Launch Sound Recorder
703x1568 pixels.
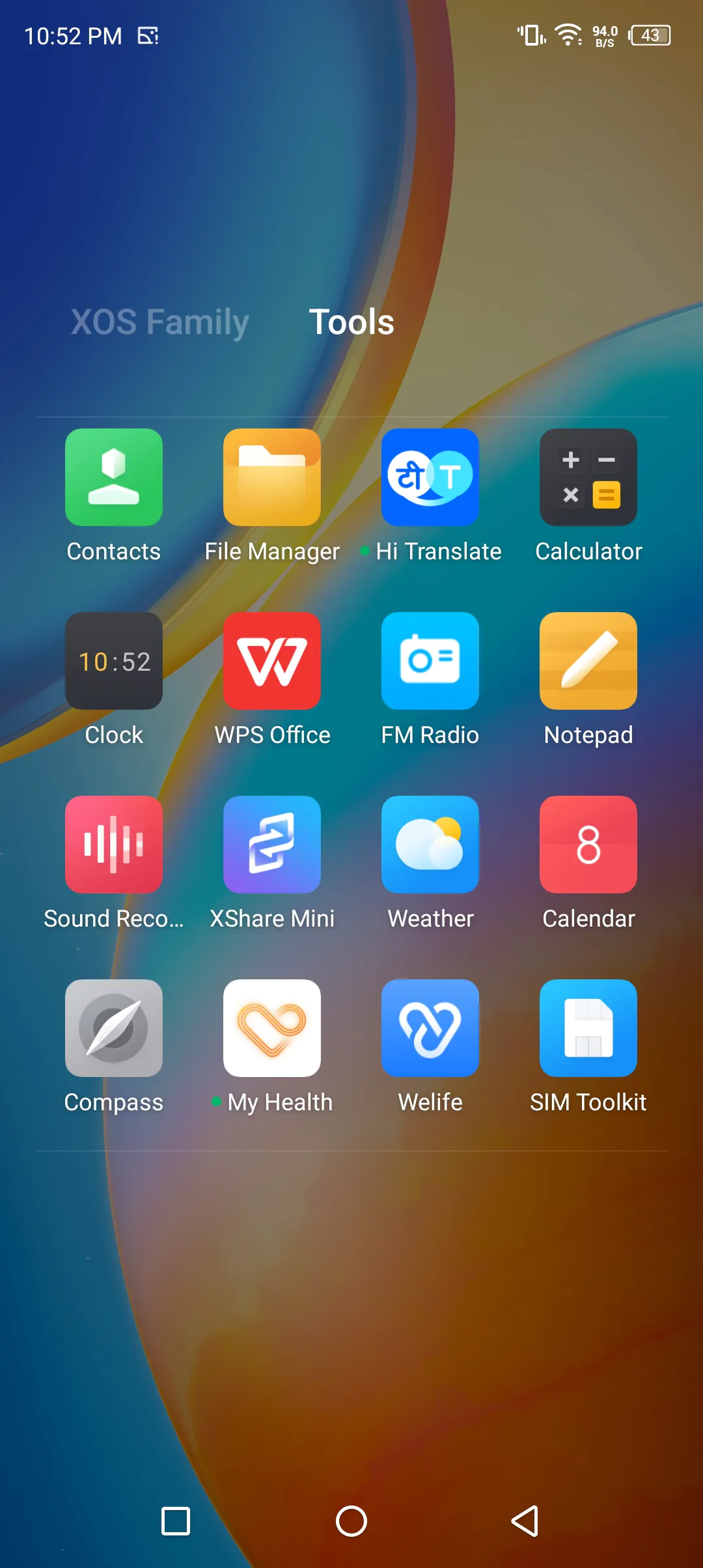[x=114, y=845]
